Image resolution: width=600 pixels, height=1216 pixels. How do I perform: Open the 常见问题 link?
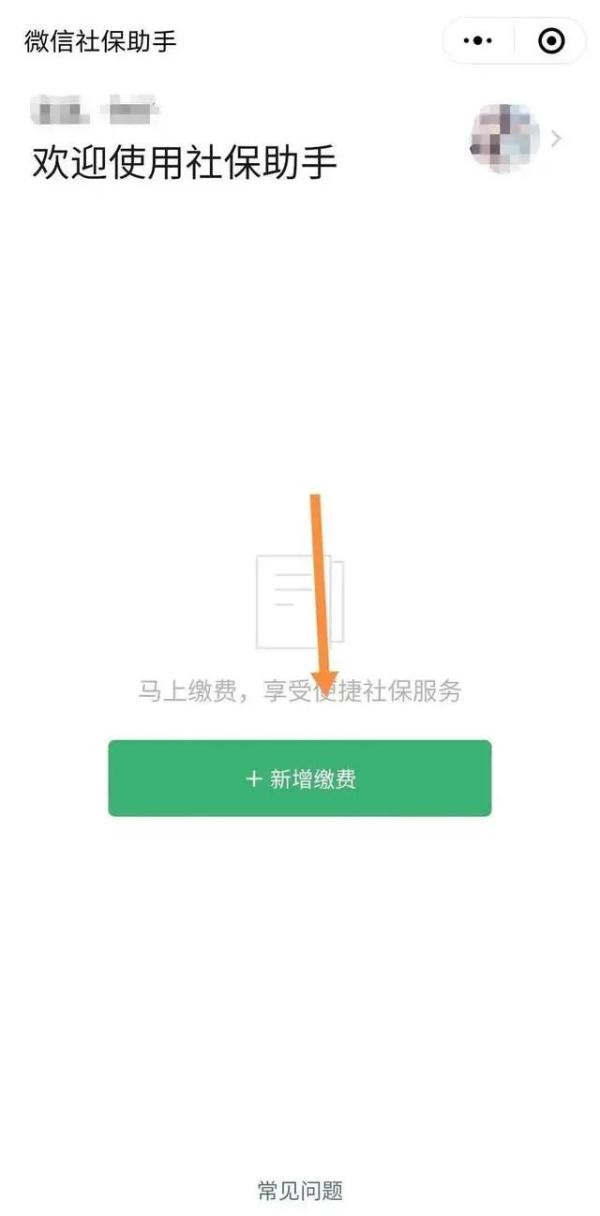300,1190
